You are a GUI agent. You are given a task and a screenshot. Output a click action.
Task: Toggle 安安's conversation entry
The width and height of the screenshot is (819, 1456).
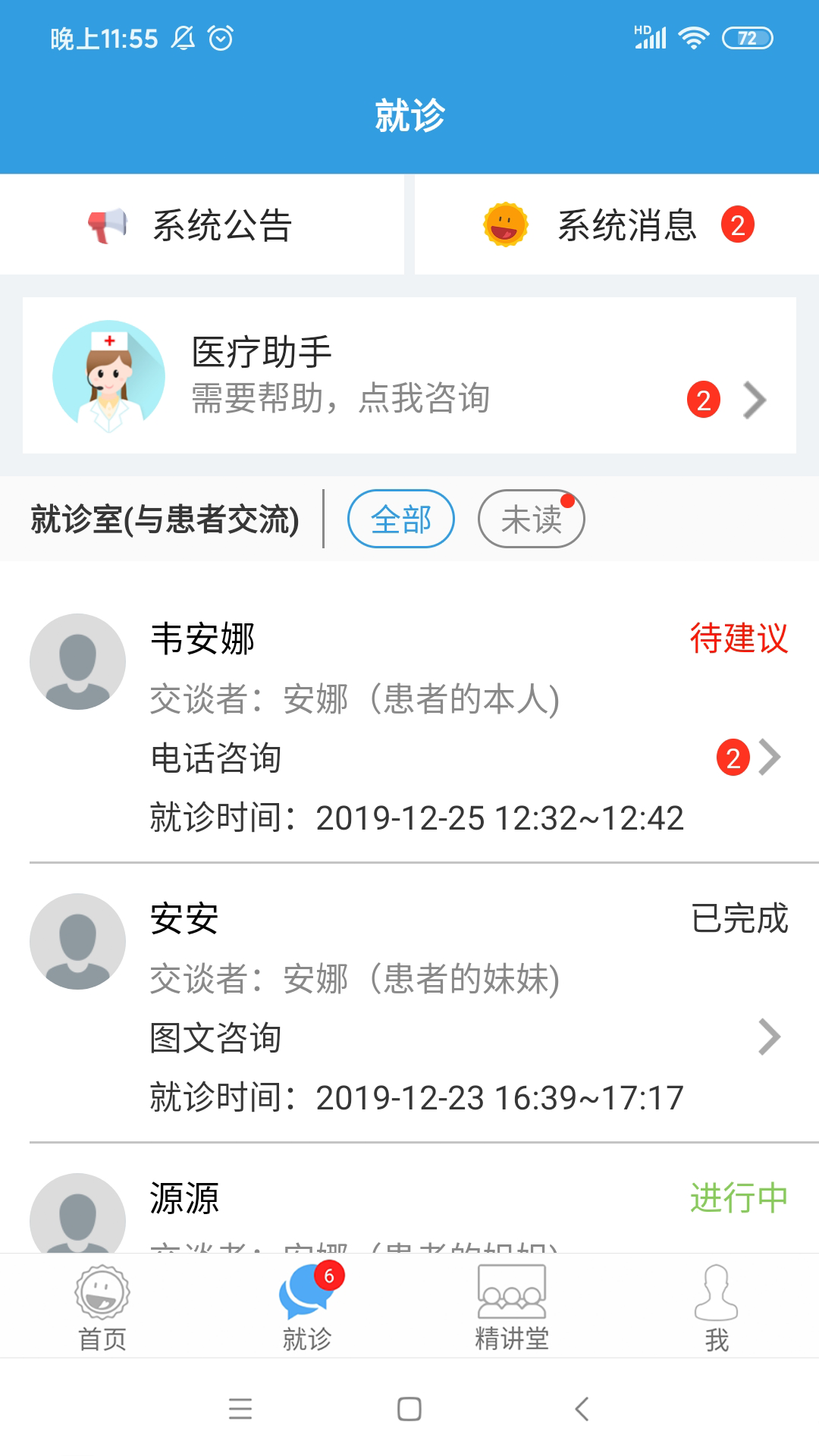[409, 993]
